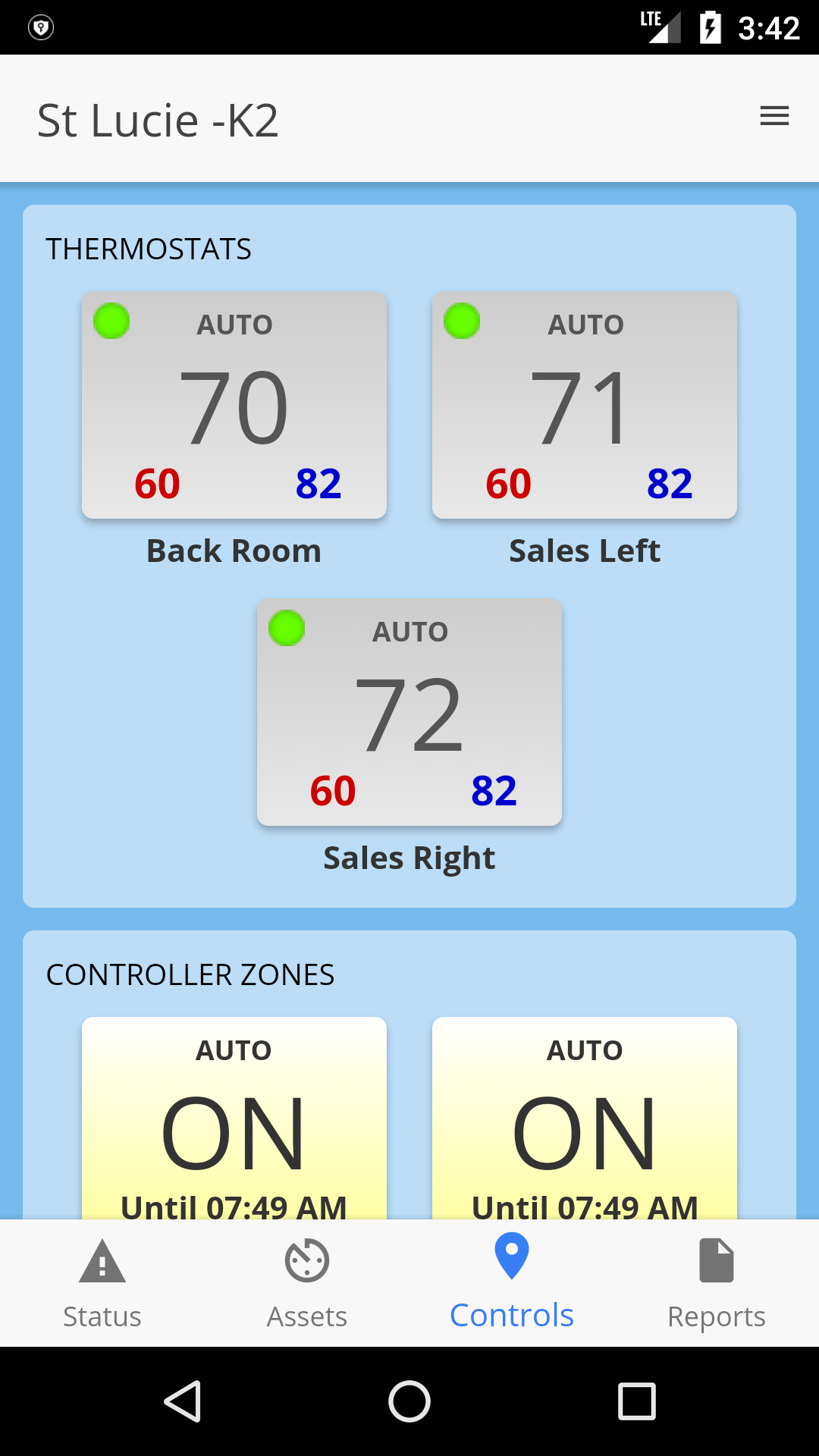Open the Sales Right thermostat card
Image resolution: width=819 pixels, height=1456 pixels.
409,713
